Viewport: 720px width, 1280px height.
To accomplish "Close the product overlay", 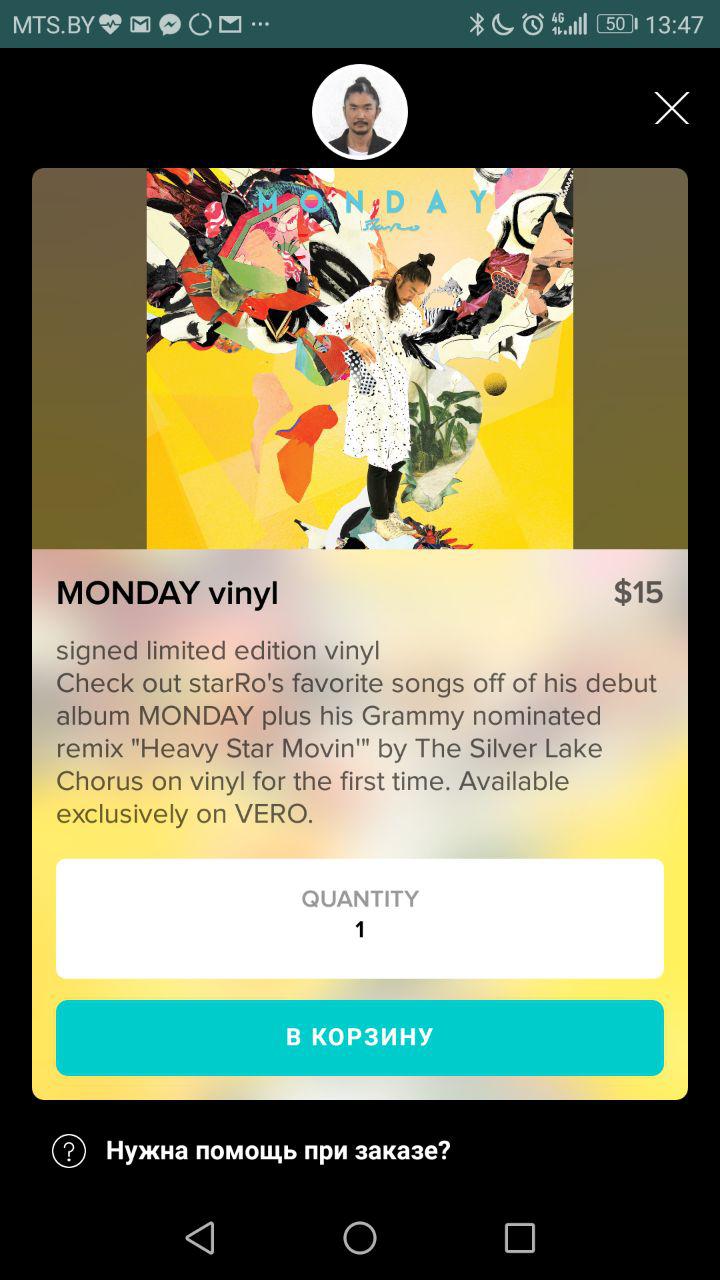I will pyautogui.click(x=671, y=108).
